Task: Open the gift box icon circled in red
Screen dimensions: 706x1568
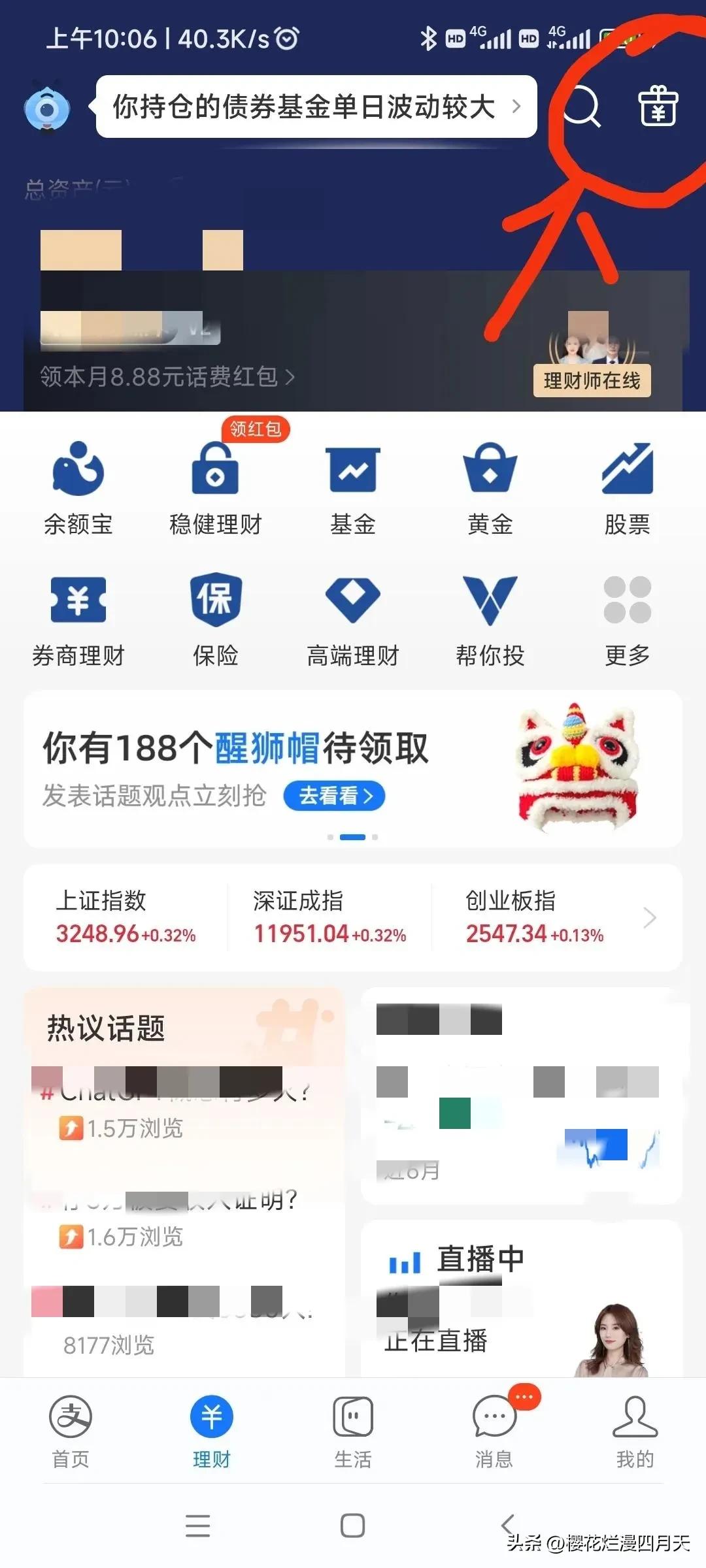Action: click(x=658, y=108)
